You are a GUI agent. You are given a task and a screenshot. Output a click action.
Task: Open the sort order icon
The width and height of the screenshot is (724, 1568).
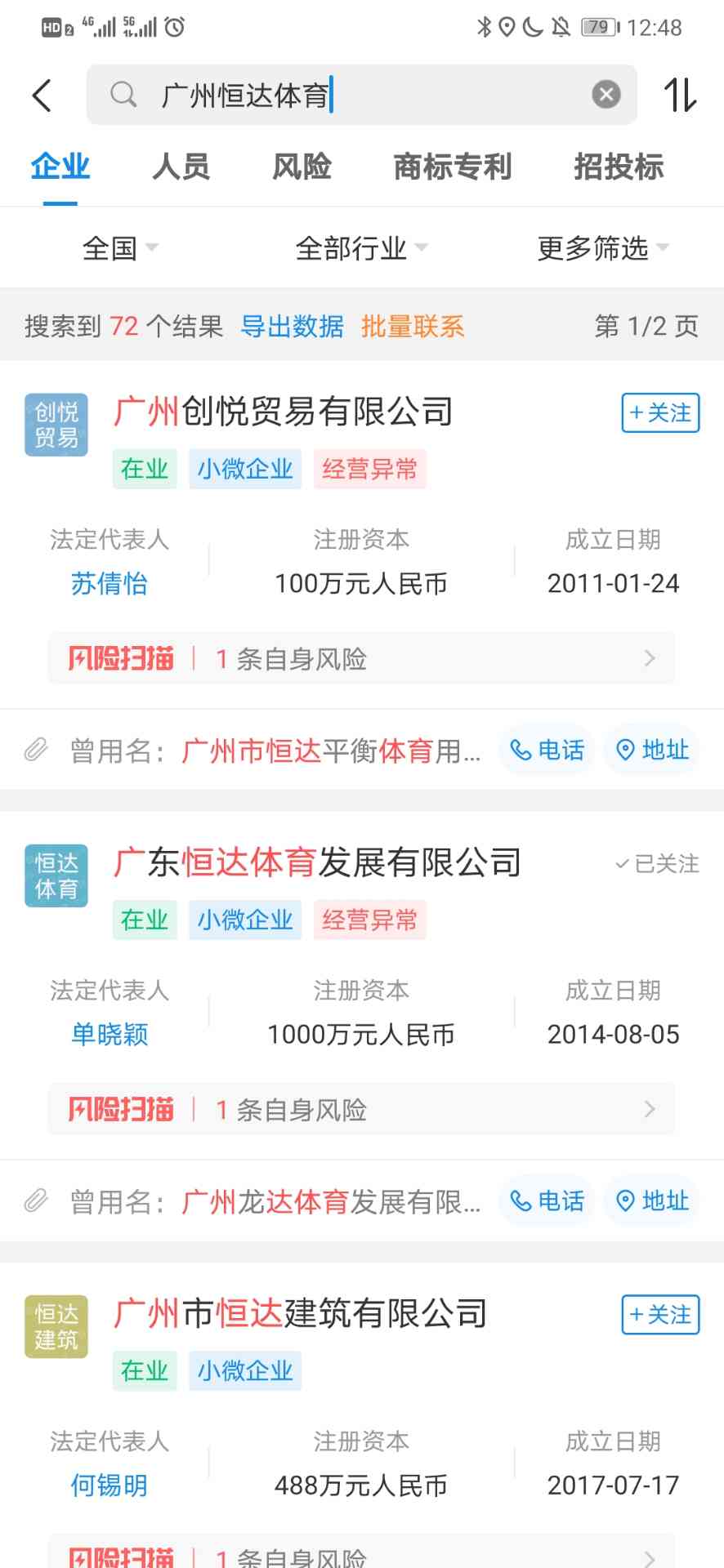click(680, 95)
